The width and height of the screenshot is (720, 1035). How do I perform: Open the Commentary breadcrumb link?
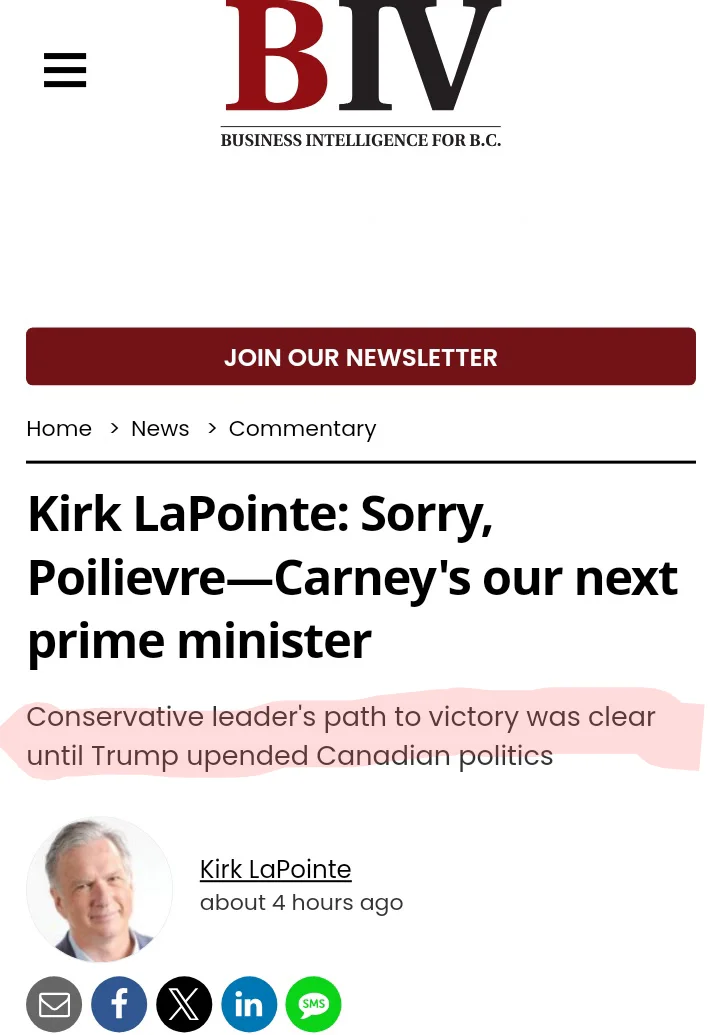pyautogui.click(x=302, y=429)
